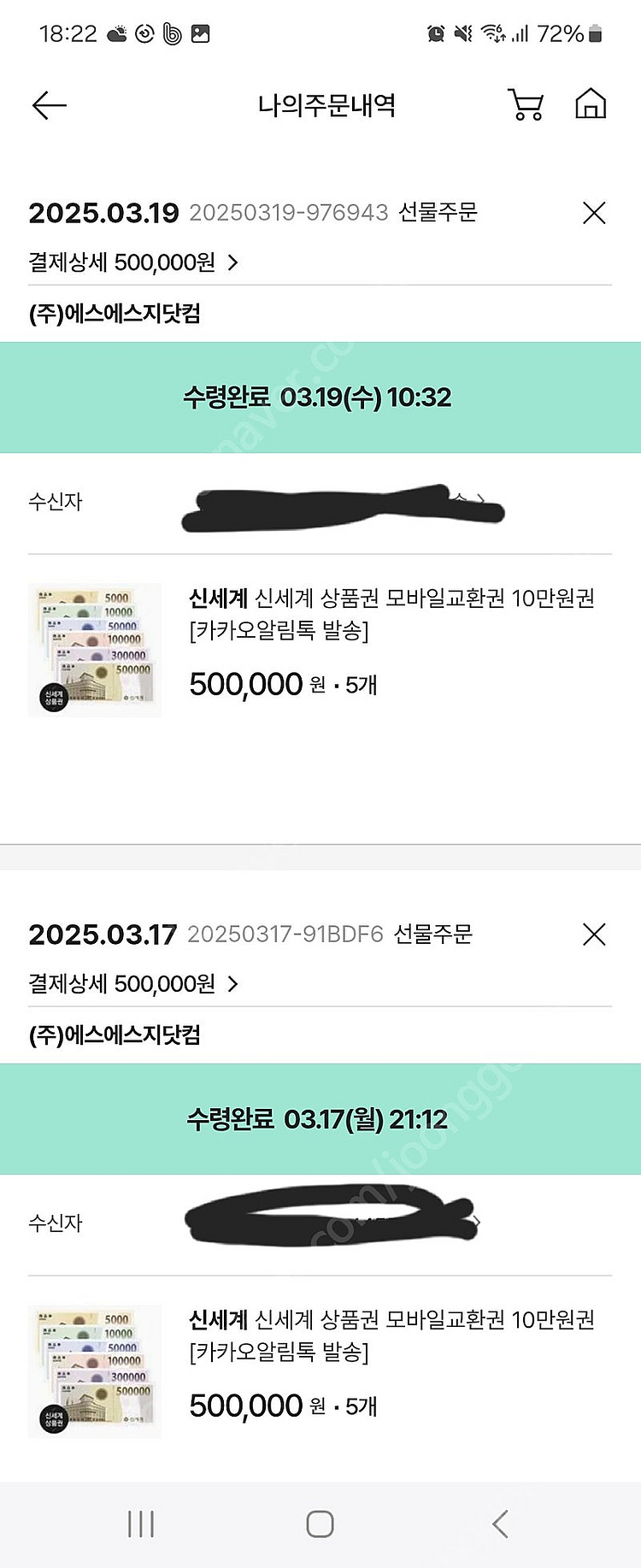Open the shopping cart
The width and height of the screenshot is (641, 1568).
click(526, 105)
